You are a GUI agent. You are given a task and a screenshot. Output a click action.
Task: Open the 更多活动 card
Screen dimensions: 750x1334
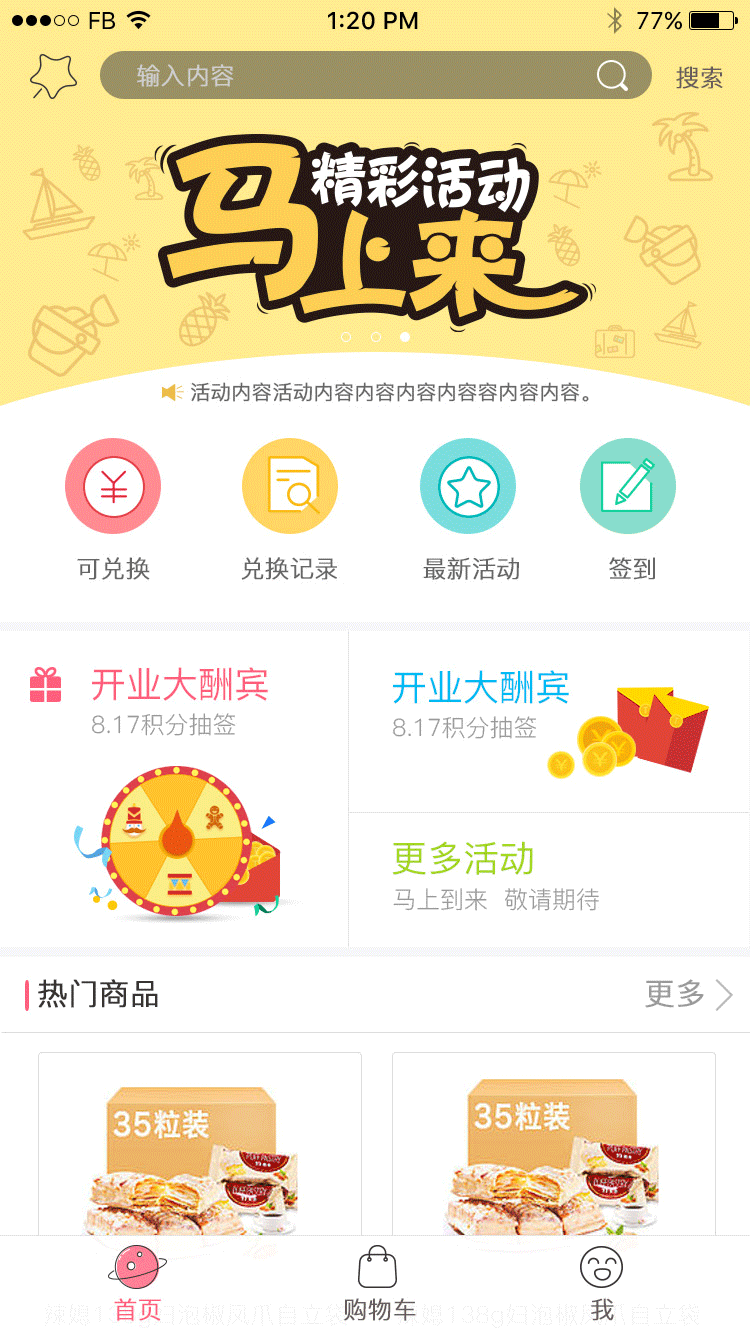(549, 879)
